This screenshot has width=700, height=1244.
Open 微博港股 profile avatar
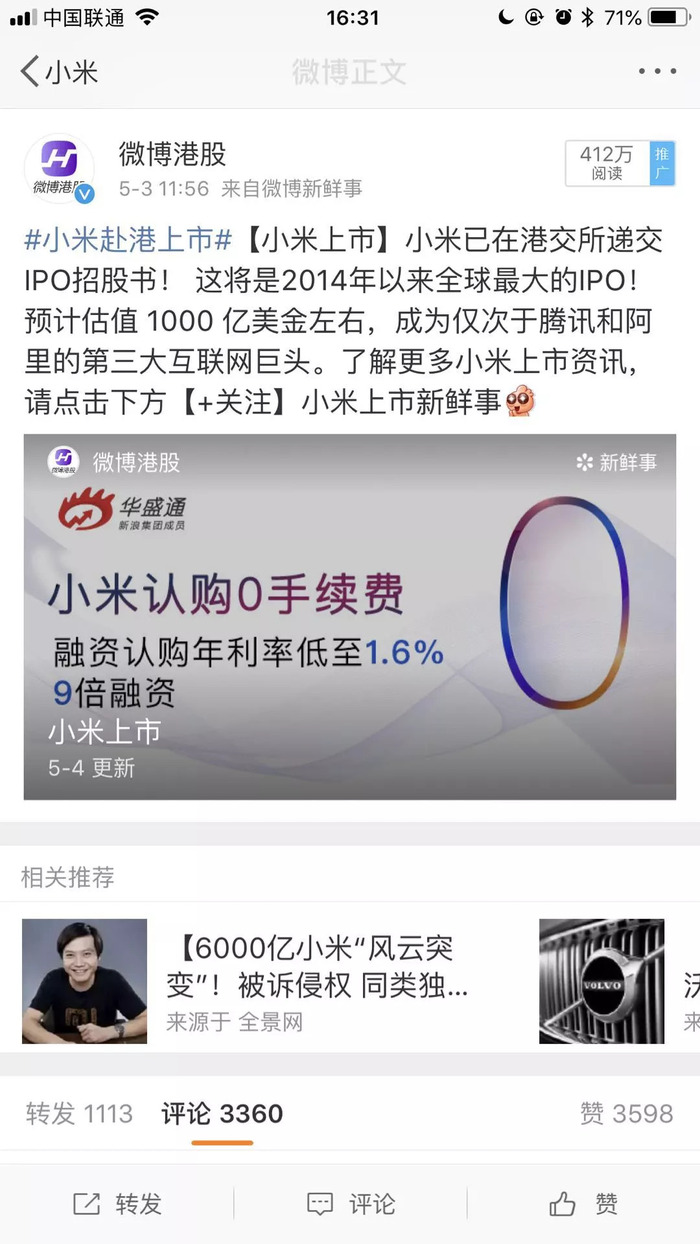pyautogui.click(x=58, y=168)
